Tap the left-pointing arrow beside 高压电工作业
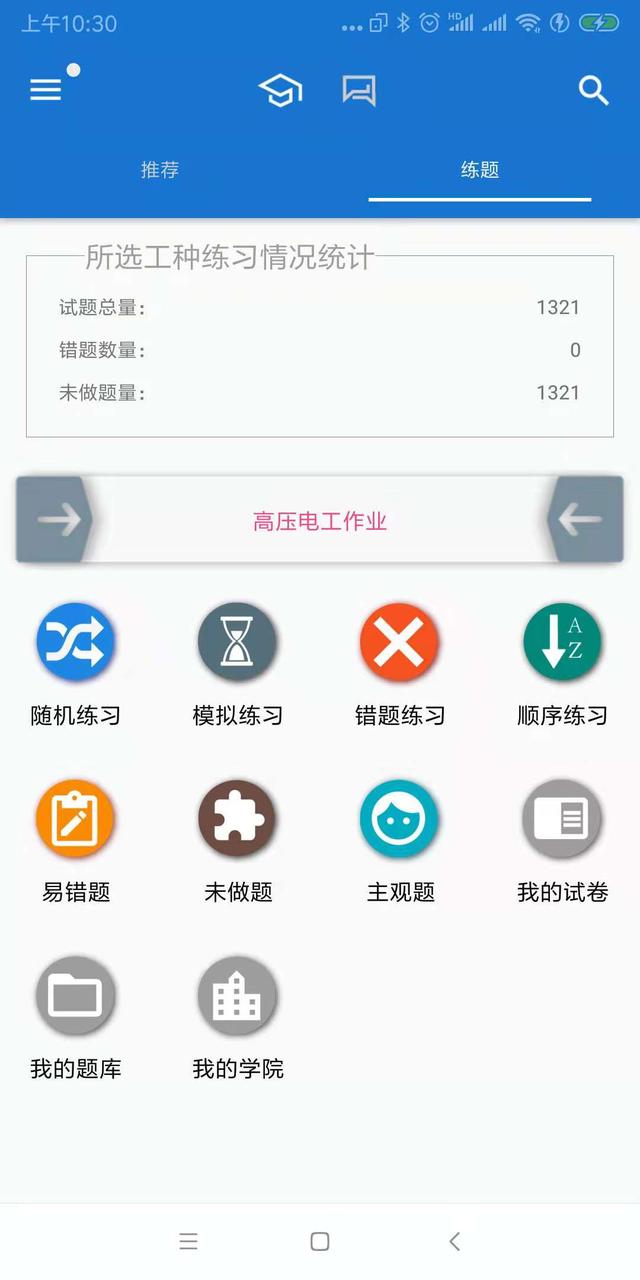 pos(581,519)
